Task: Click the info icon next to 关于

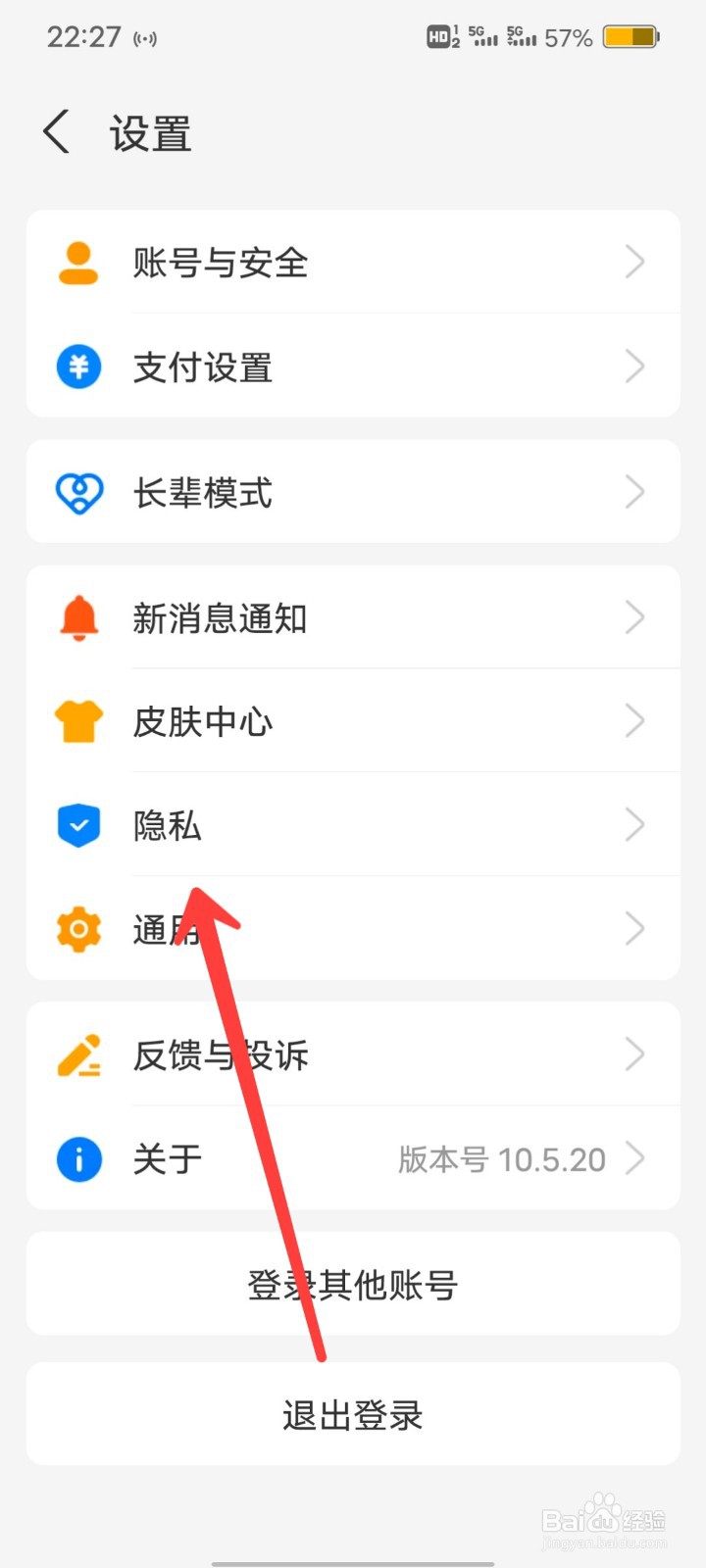Action: 78,1159
